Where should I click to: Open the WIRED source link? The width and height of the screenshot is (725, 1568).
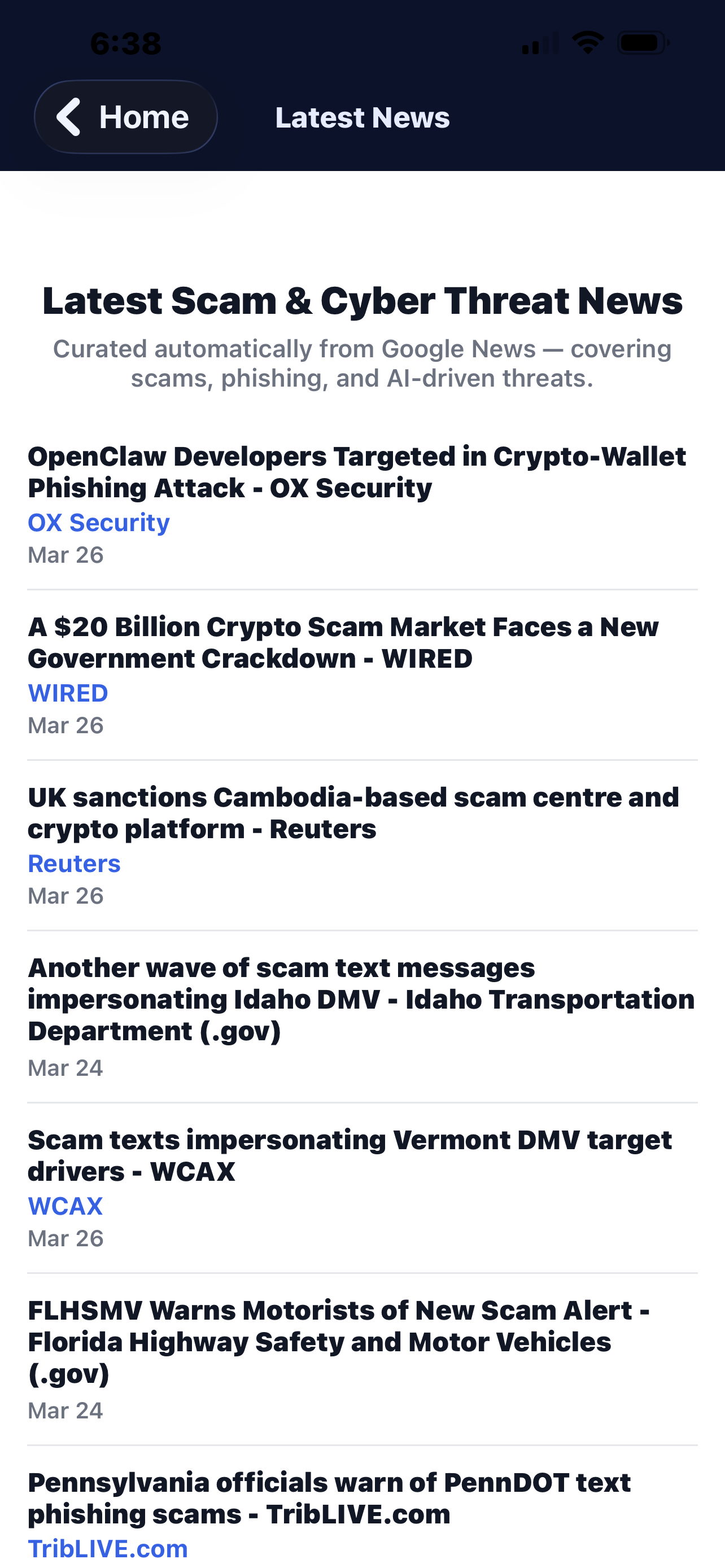point(68,693)
